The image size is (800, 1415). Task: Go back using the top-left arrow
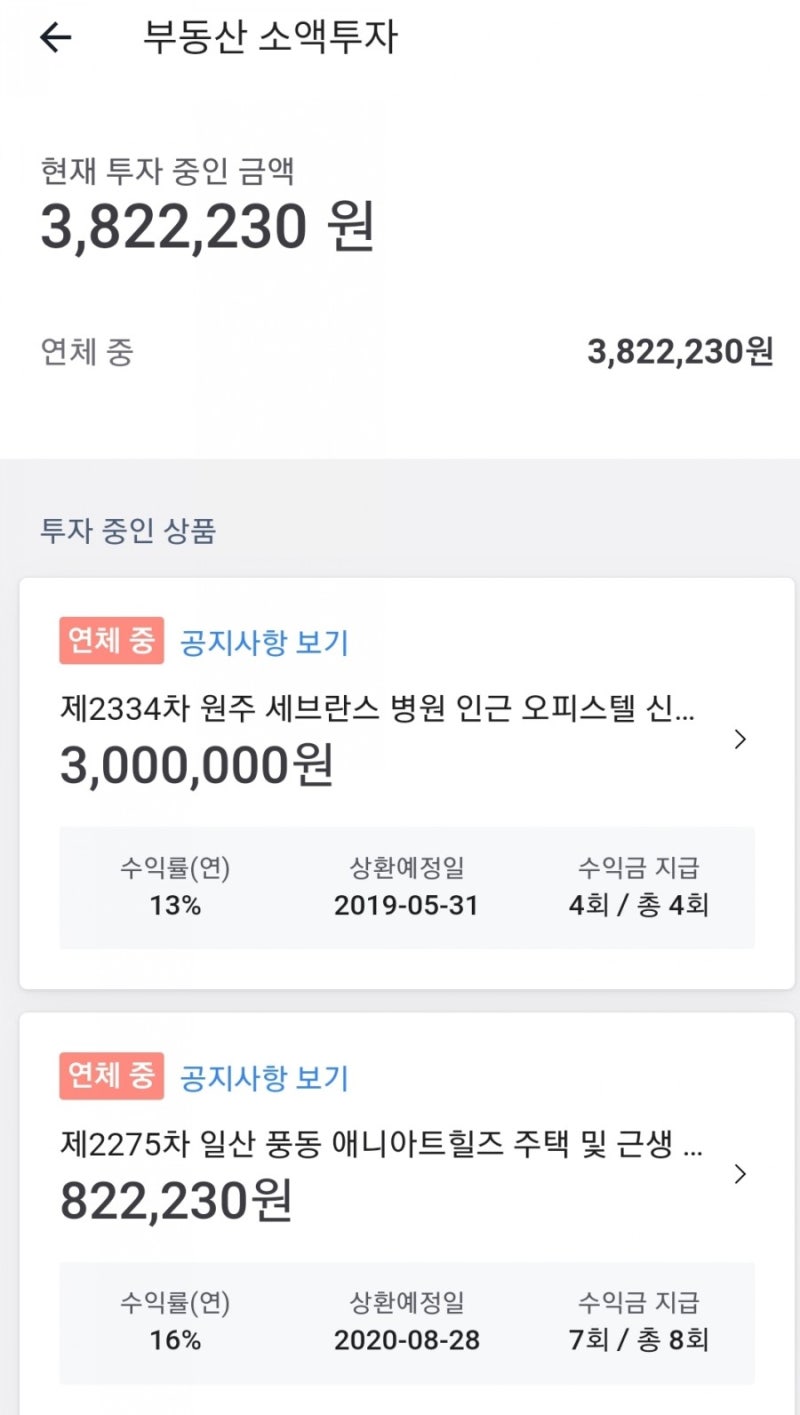click(x=56, y=38)
